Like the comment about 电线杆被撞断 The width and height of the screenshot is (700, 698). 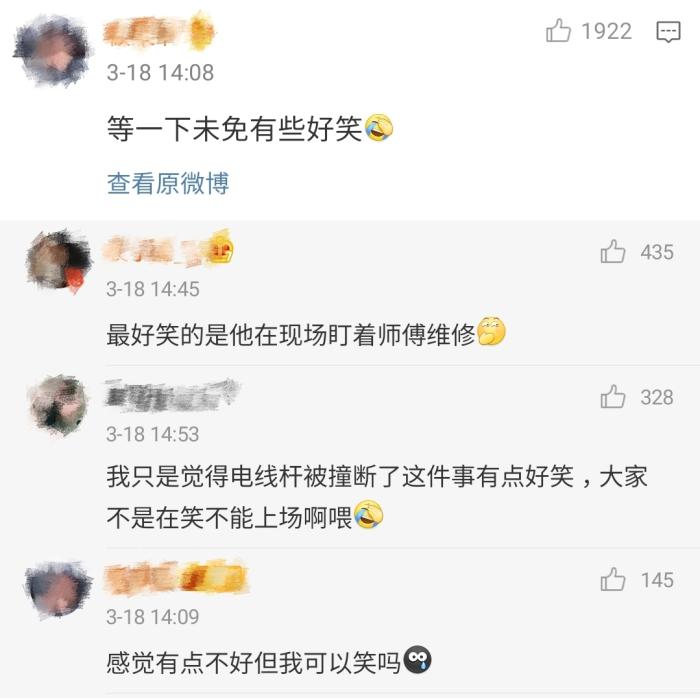(x=613, y=398)
